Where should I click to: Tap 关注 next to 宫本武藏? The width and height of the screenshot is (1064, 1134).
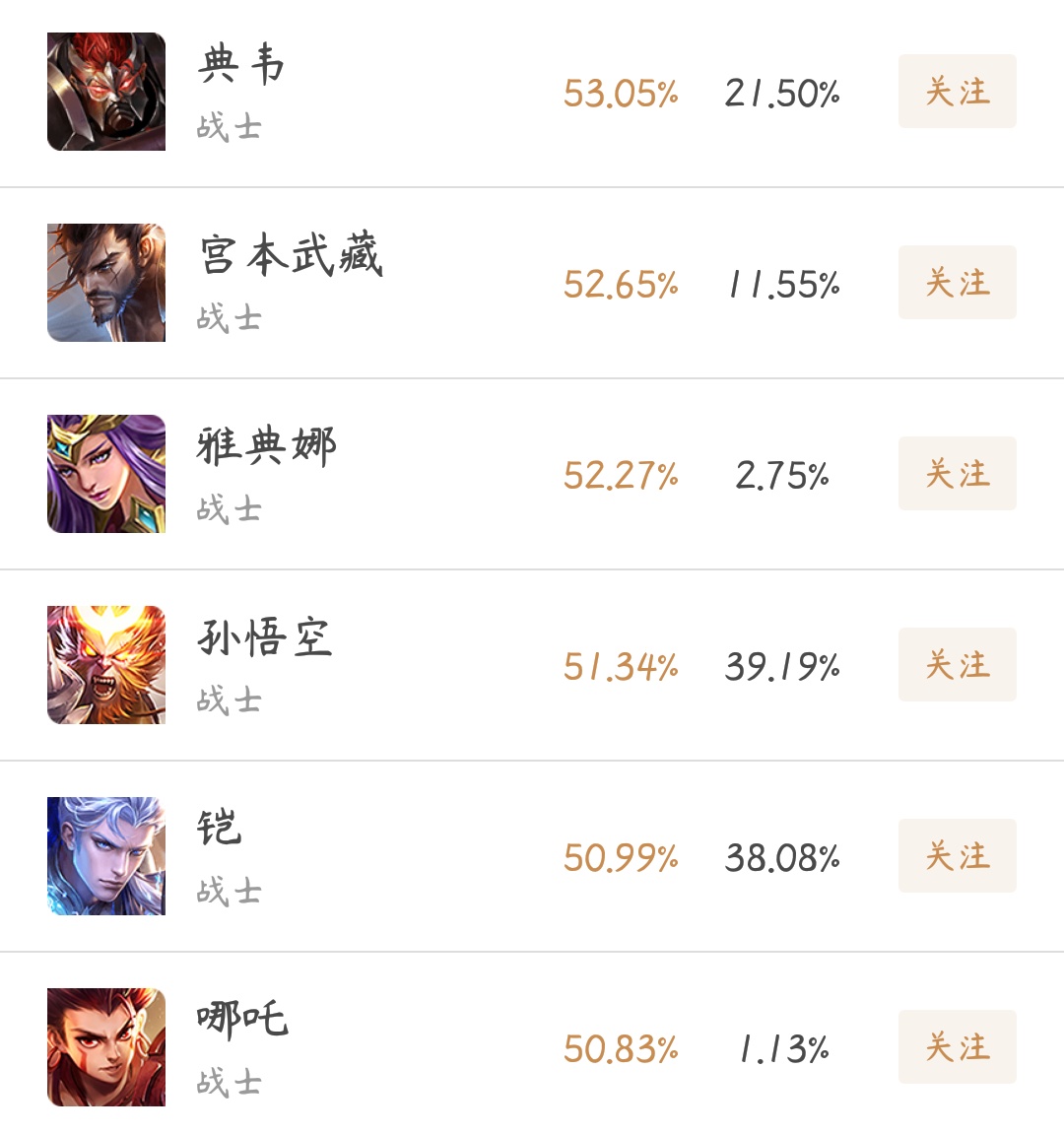(957, 283)
